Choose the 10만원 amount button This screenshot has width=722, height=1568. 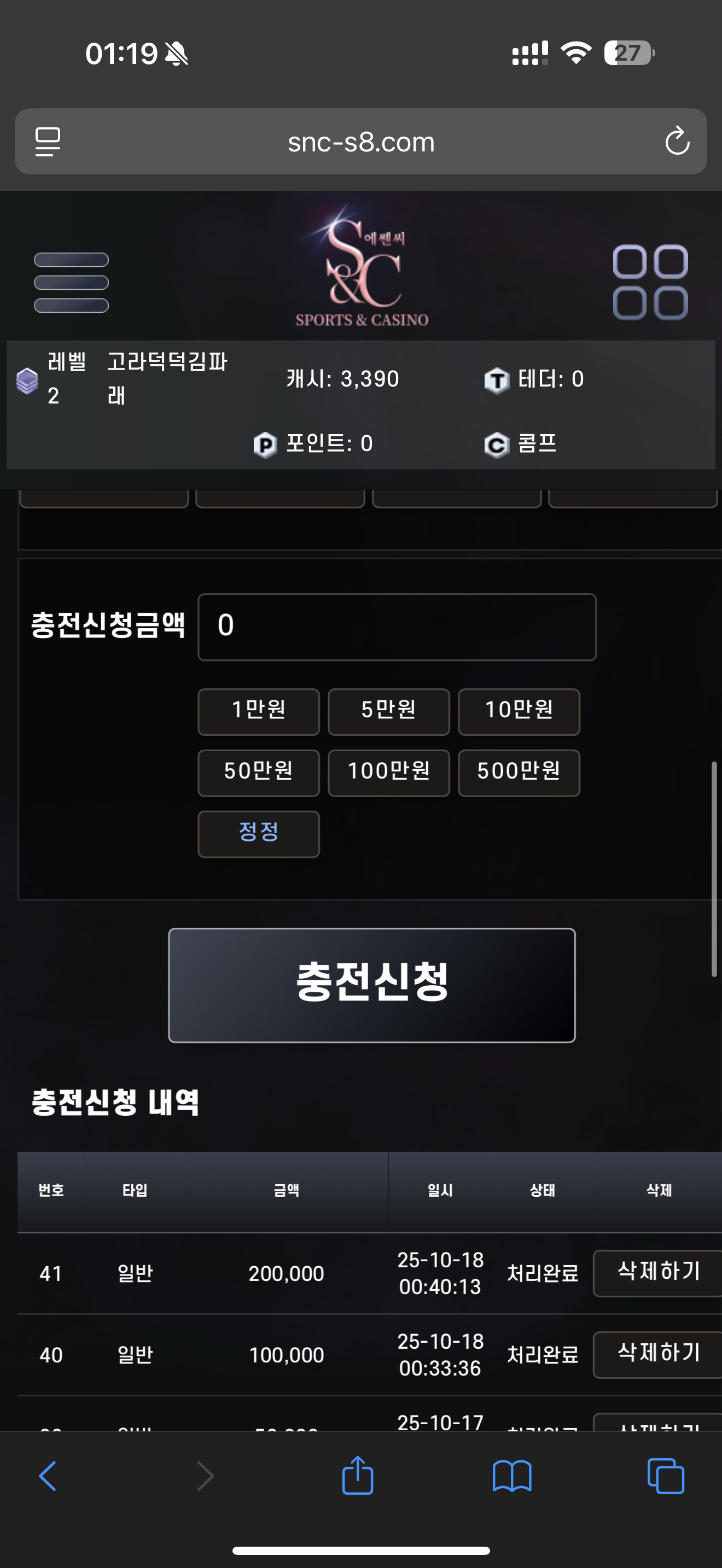(x=519, y=712)
